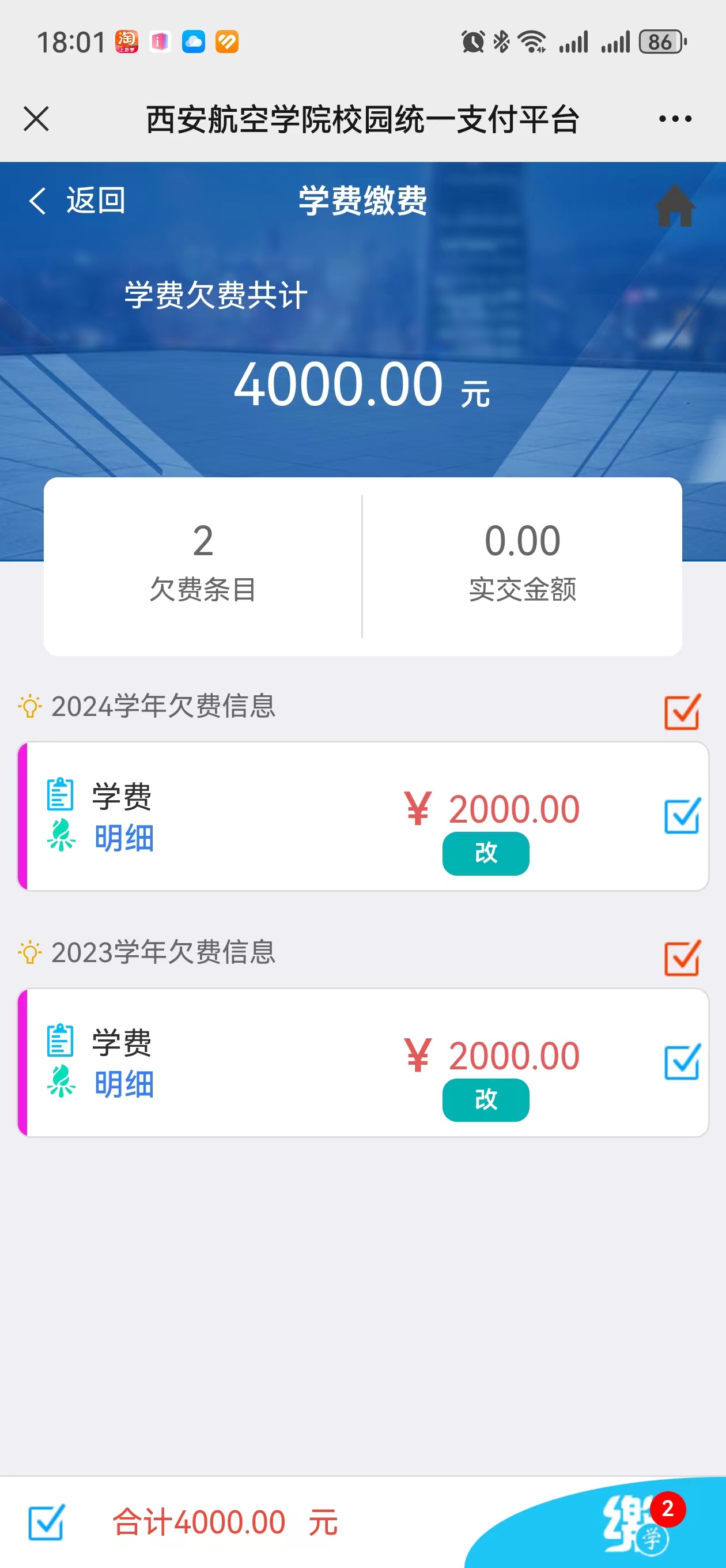Tap 改 to edit the 2023 amount
The width and height of the screenshot is (726, 1568).
click(x=485, y=1099)
